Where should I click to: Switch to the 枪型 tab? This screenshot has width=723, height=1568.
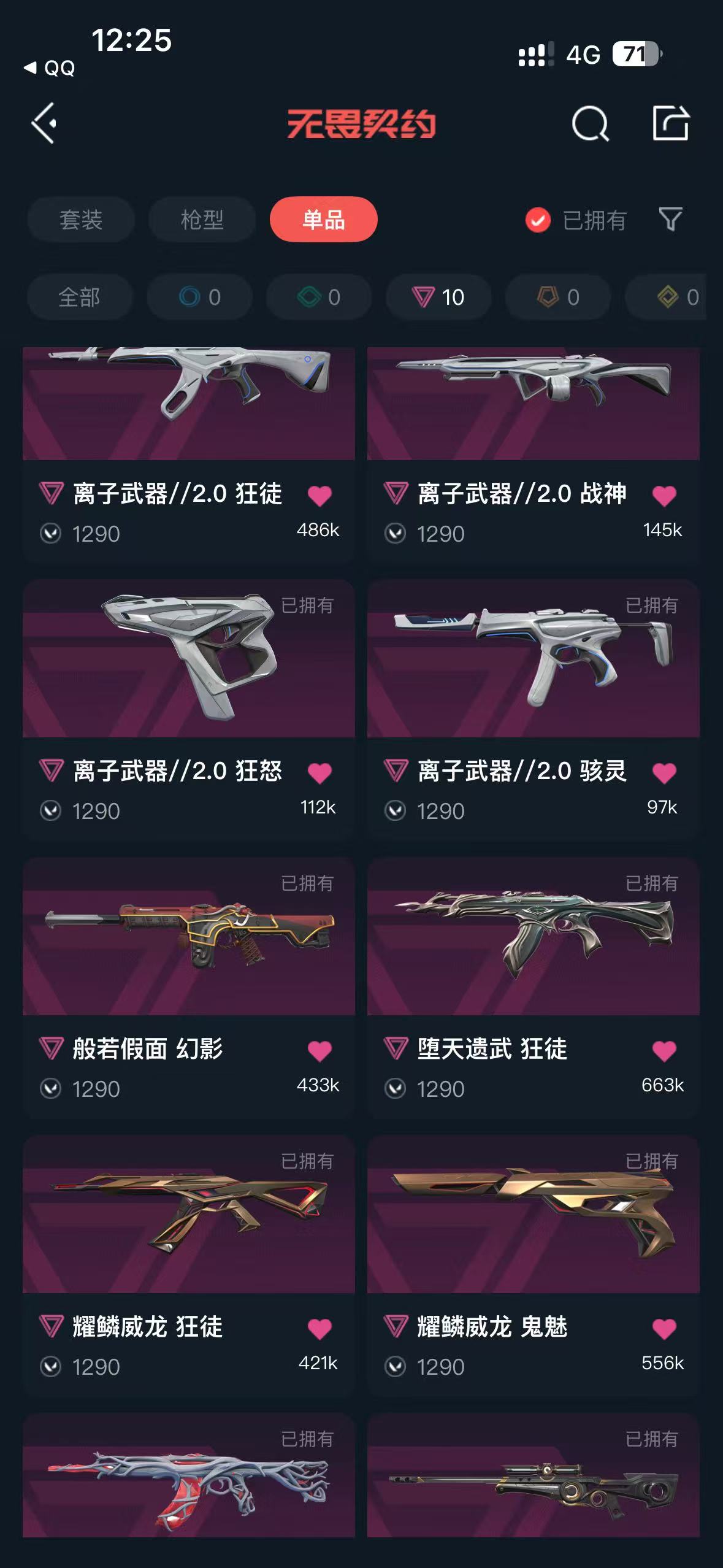tap(202, 220)
